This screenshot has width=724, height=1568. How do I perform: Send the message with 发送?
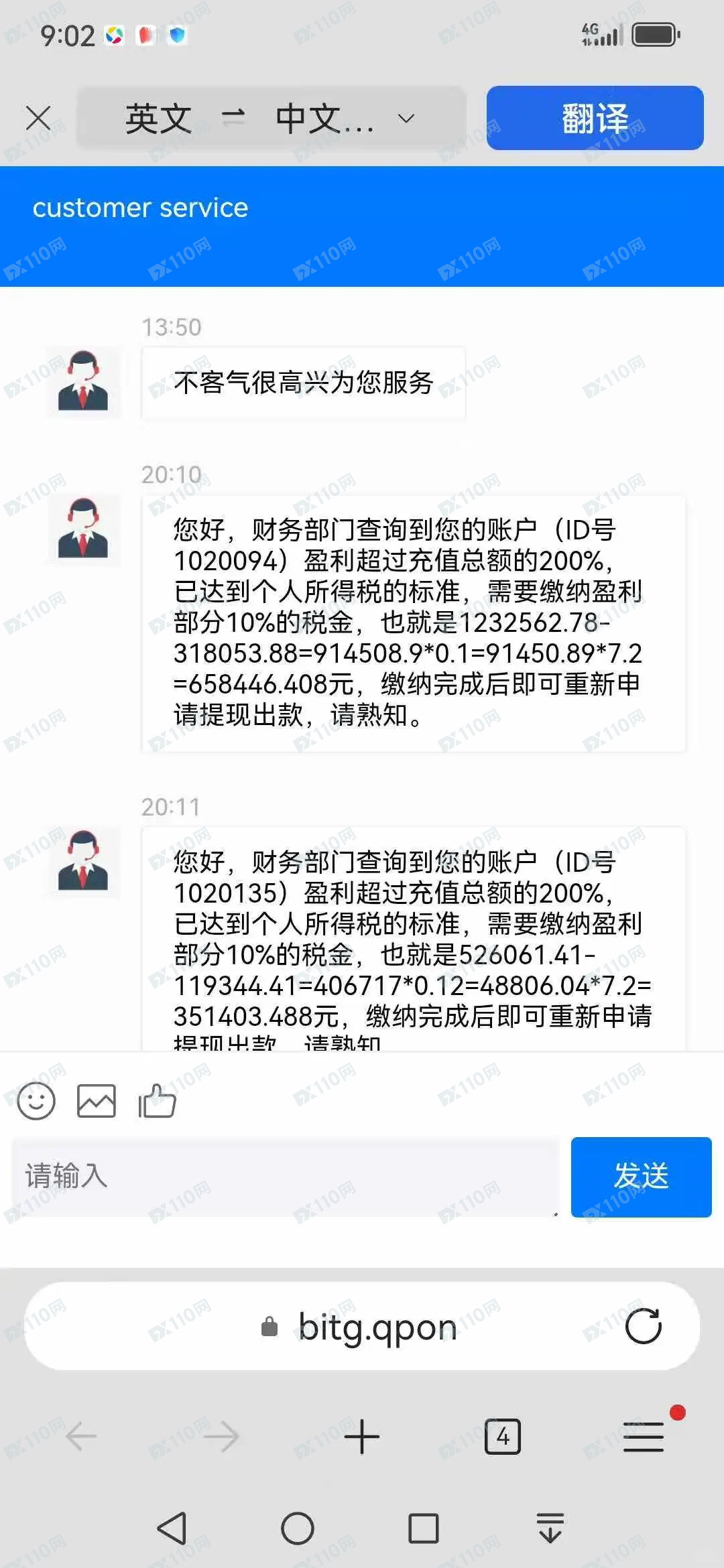coord(641,1177)
